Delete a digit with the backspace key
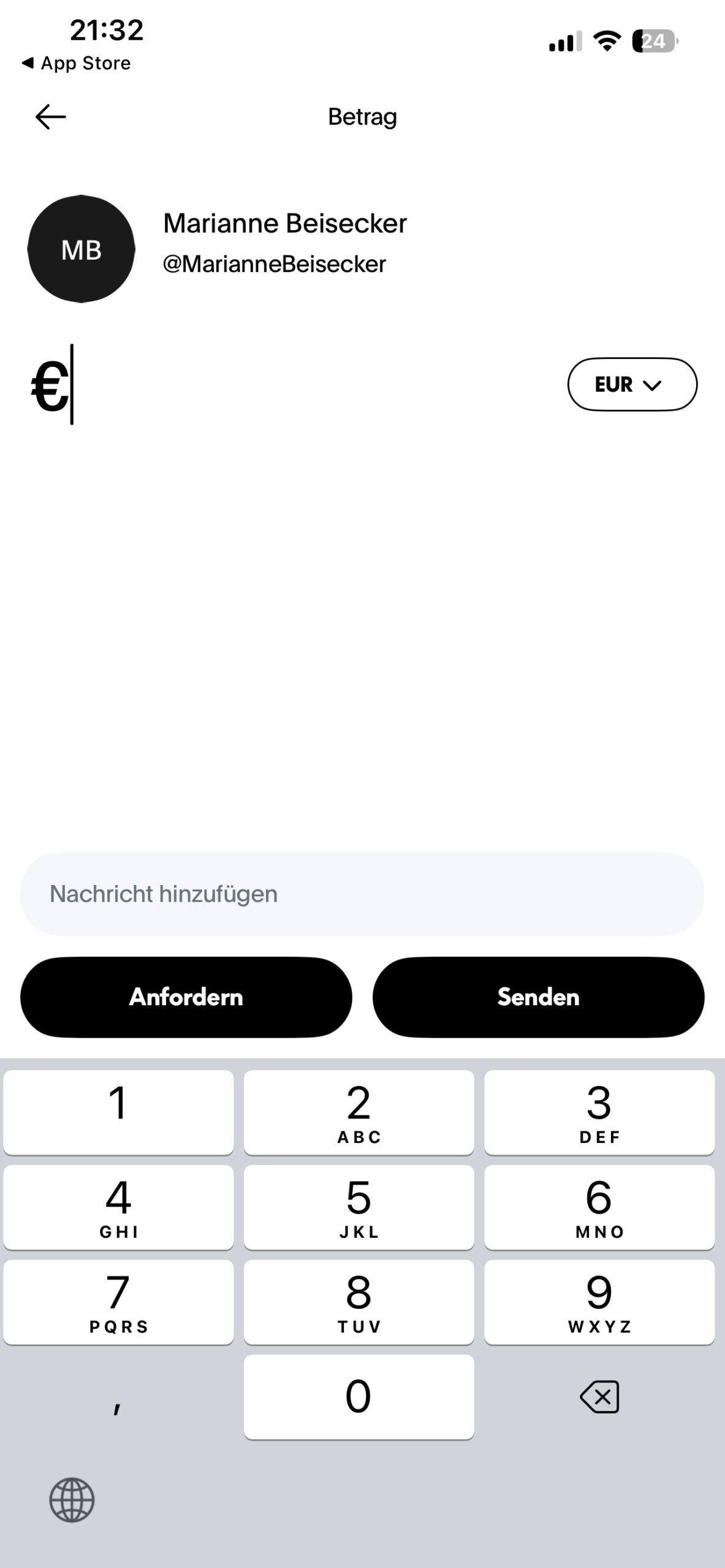The image size is (725, 1568). [x=599, y=1396]
